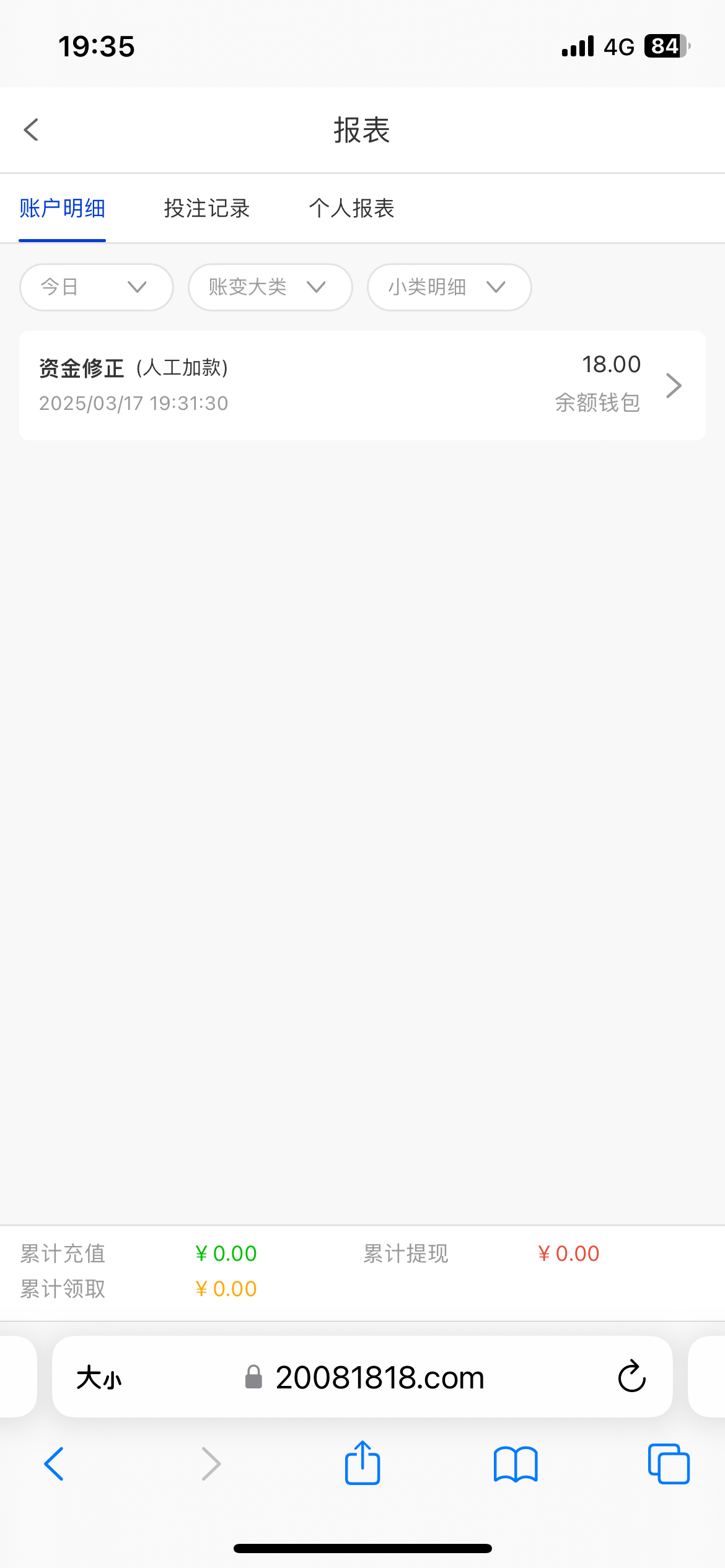Tap the address bar showing 20081818.com
The width and height of the screenshot is (725, 1568).
point(362,1377)
